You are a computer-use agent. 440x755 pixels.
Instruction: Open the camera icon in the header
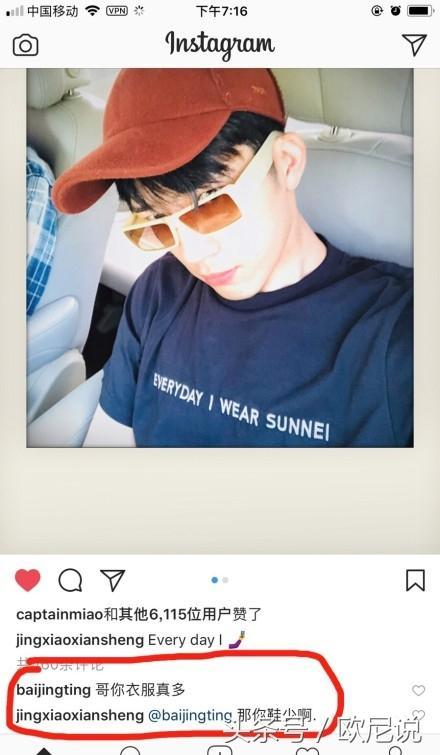click(26, 45)
